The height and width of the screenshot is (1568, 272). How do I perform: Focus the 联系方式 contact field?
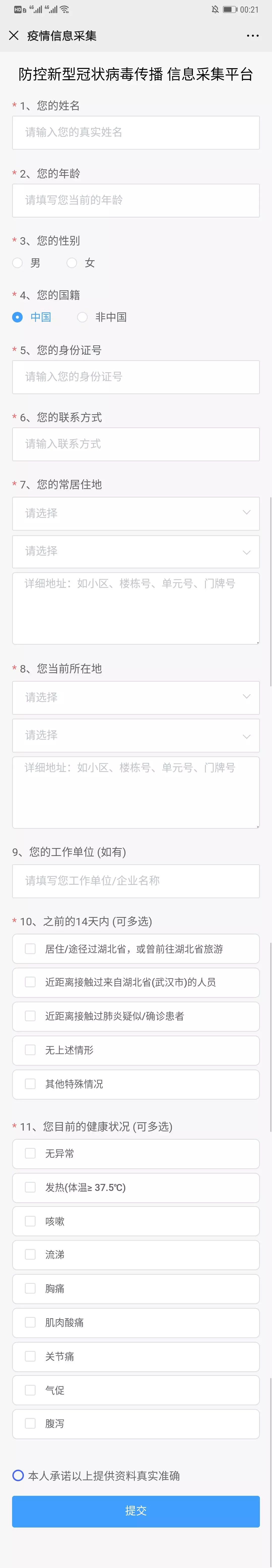click(x=135, y=444)
